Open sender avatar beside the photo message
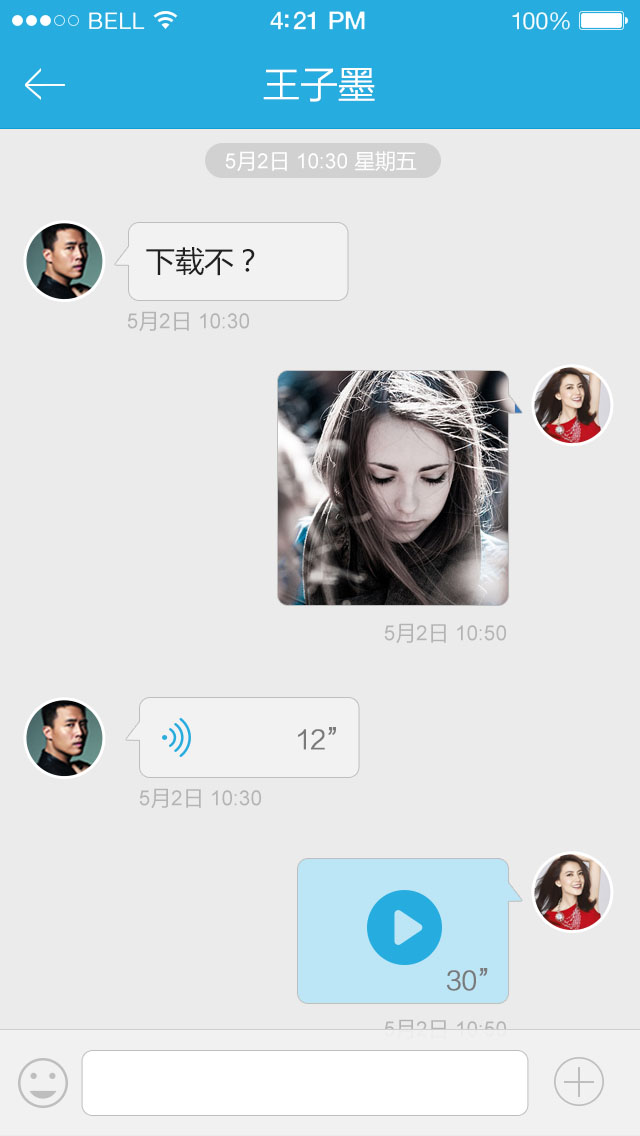This screenshot has width=640, height=1136. click(x=572, y=405)
